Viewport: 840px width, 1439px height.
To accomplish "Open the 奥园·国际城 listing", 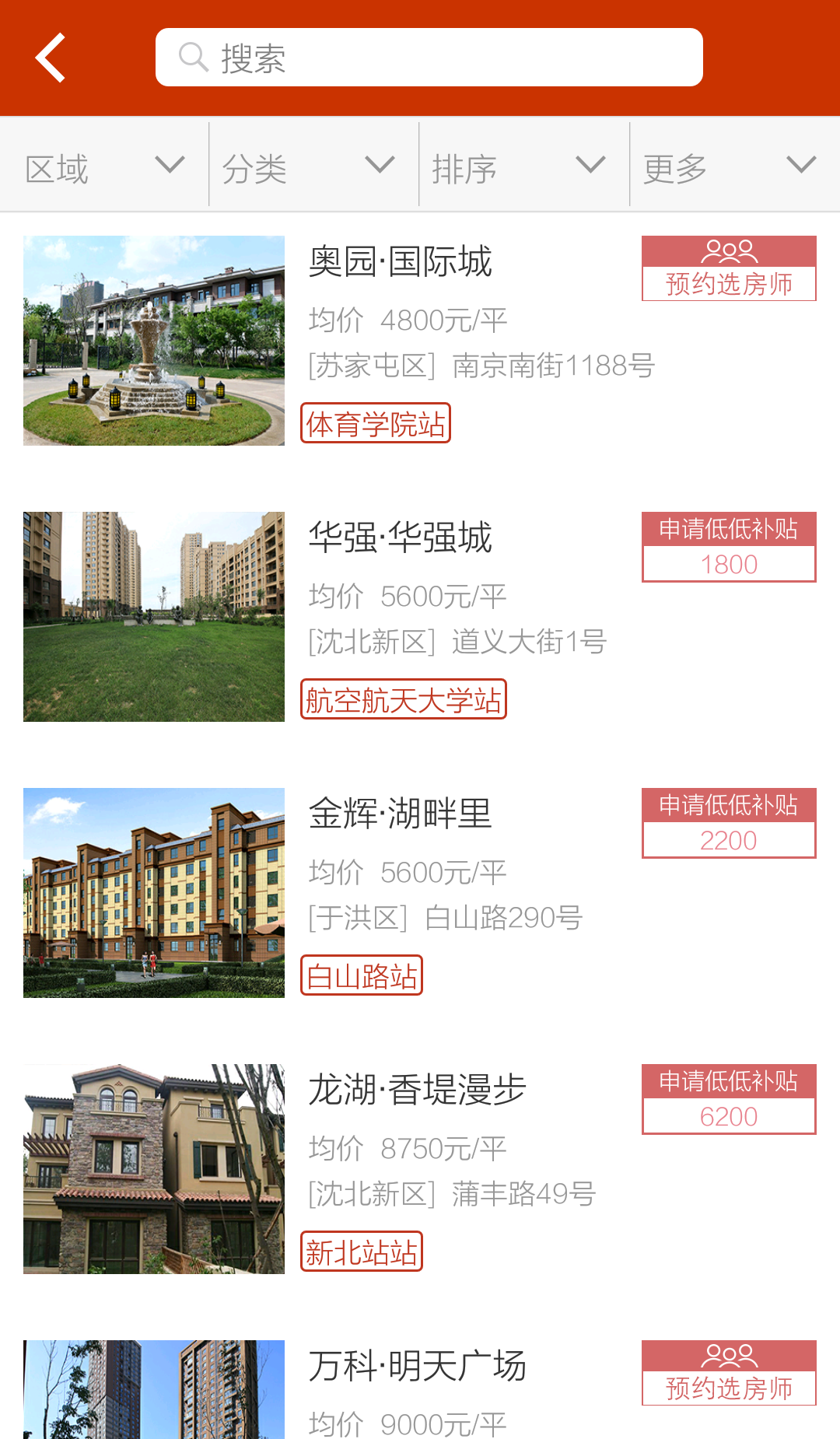I will [400, 261].
